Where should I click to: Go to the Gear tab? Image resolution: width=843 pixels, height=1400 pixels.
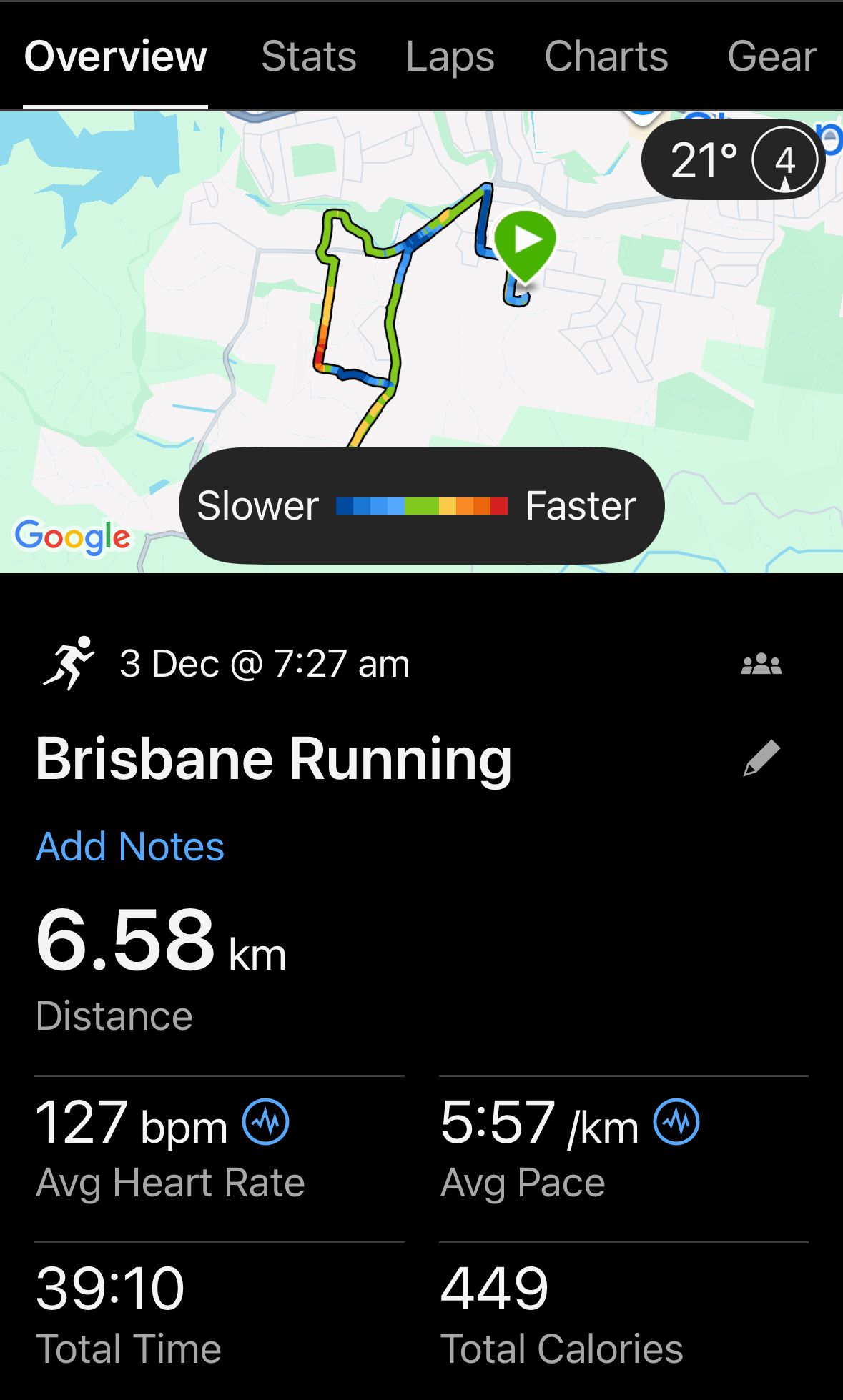771,56
